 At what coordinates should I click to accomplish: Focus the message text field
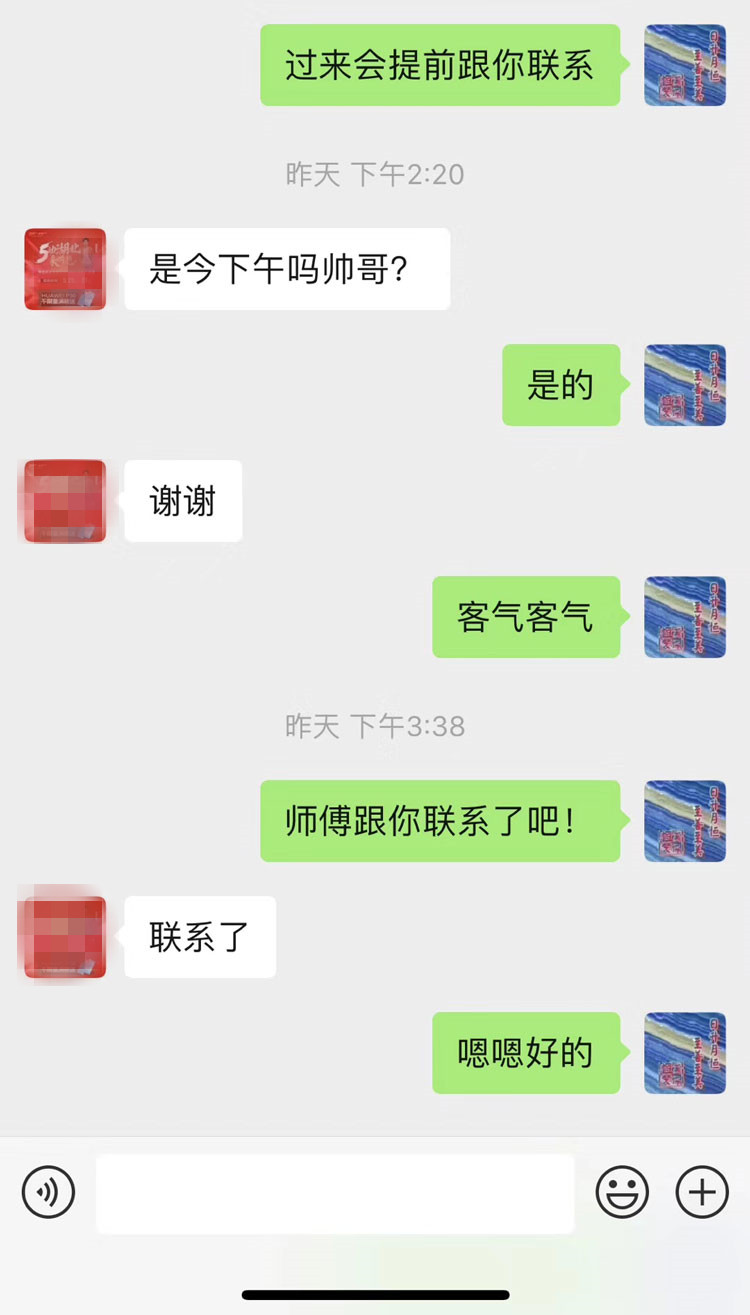click(335, 1193)
